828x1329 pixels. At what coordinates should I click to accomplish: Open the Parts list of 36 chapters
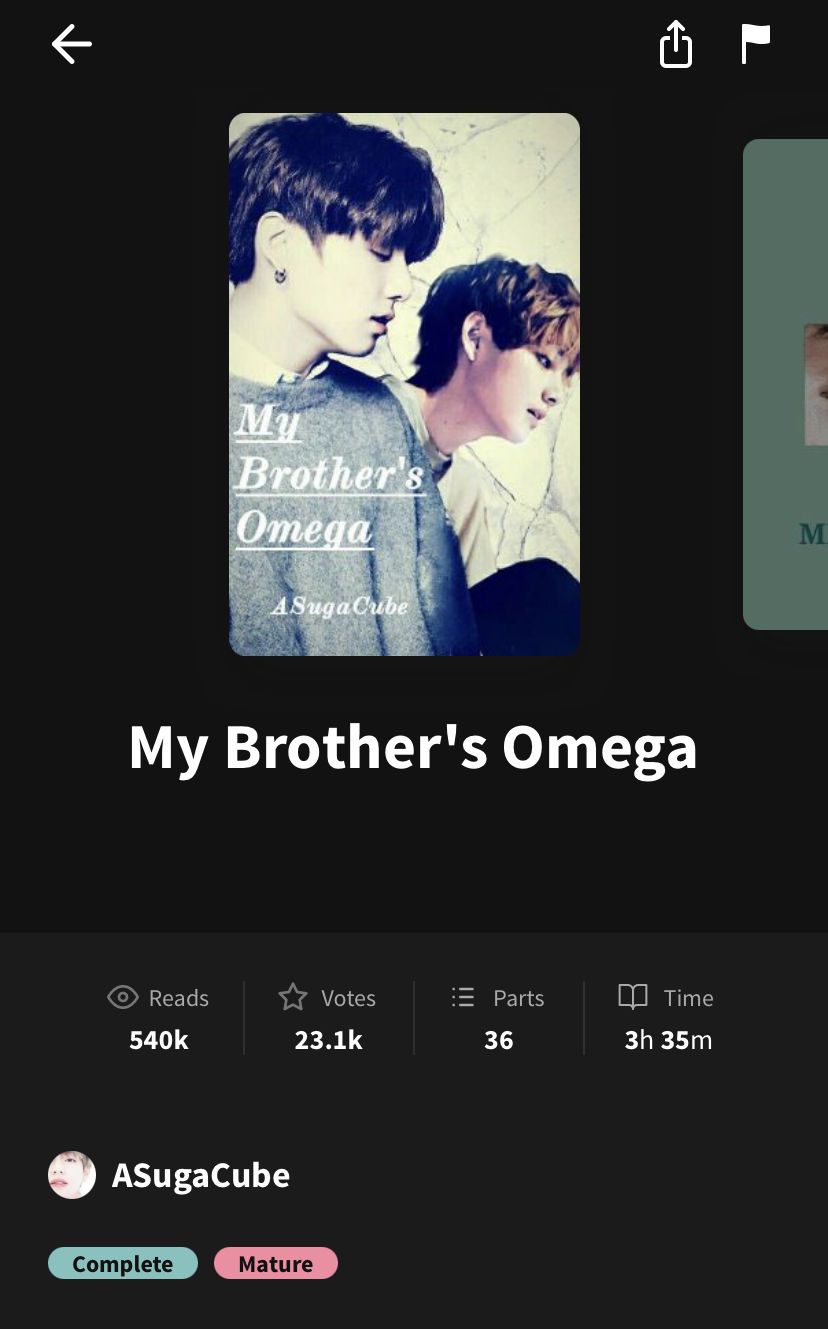[x=498, y=1018]
